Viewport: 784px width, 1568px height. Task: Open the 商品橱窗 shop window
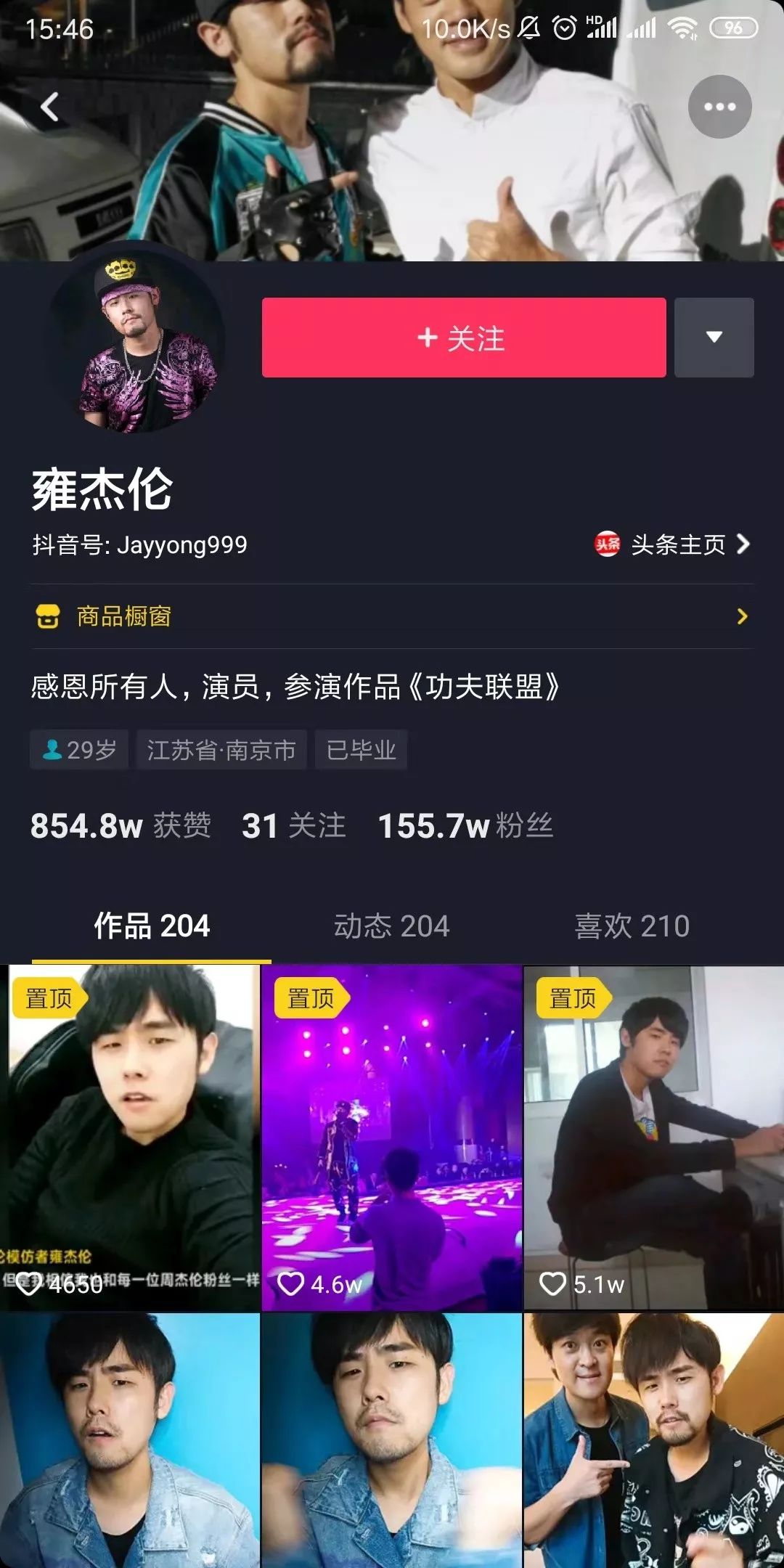tap(392, 616)
